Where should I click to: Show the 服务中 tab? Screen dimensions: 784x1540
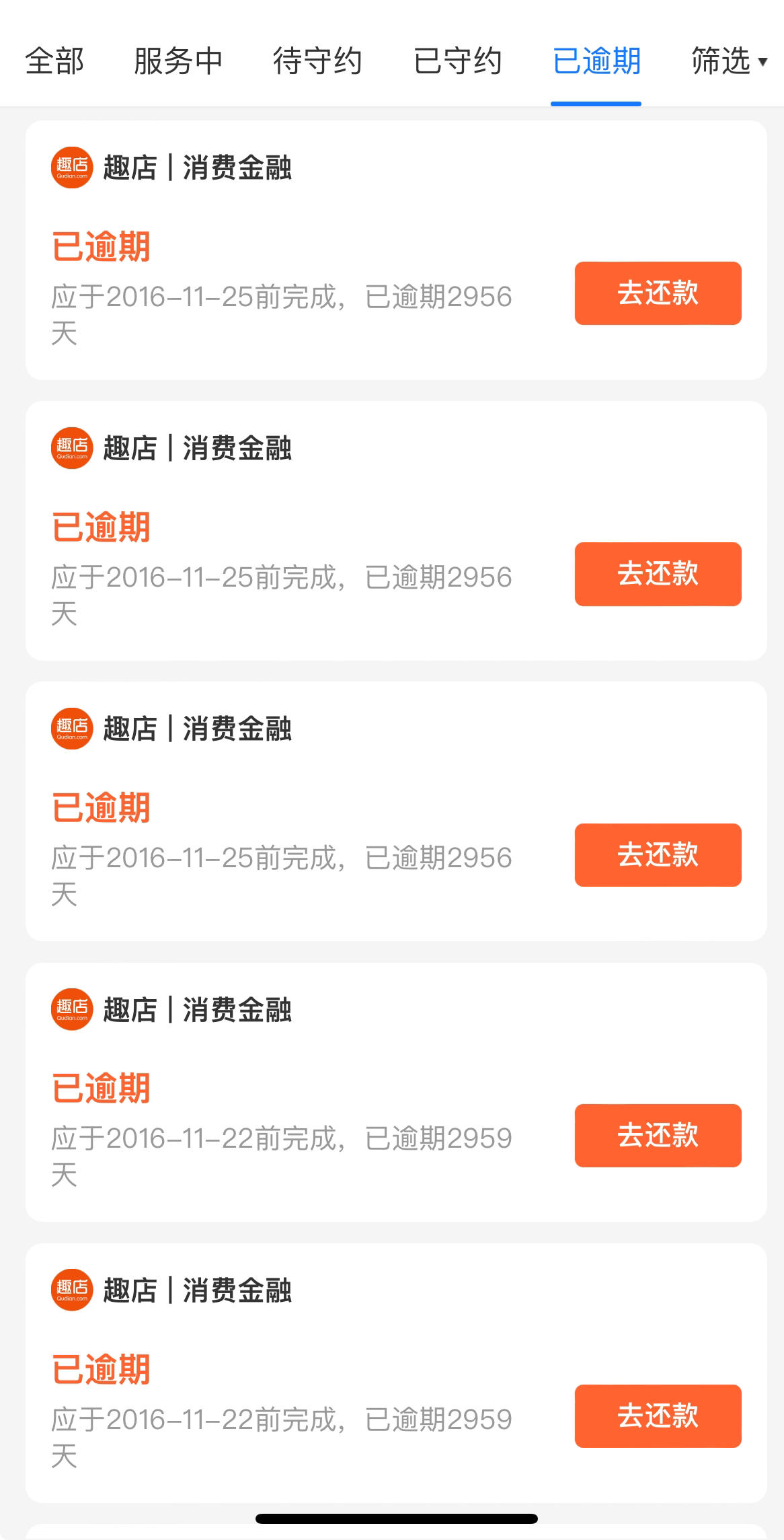tap(178, 61)
